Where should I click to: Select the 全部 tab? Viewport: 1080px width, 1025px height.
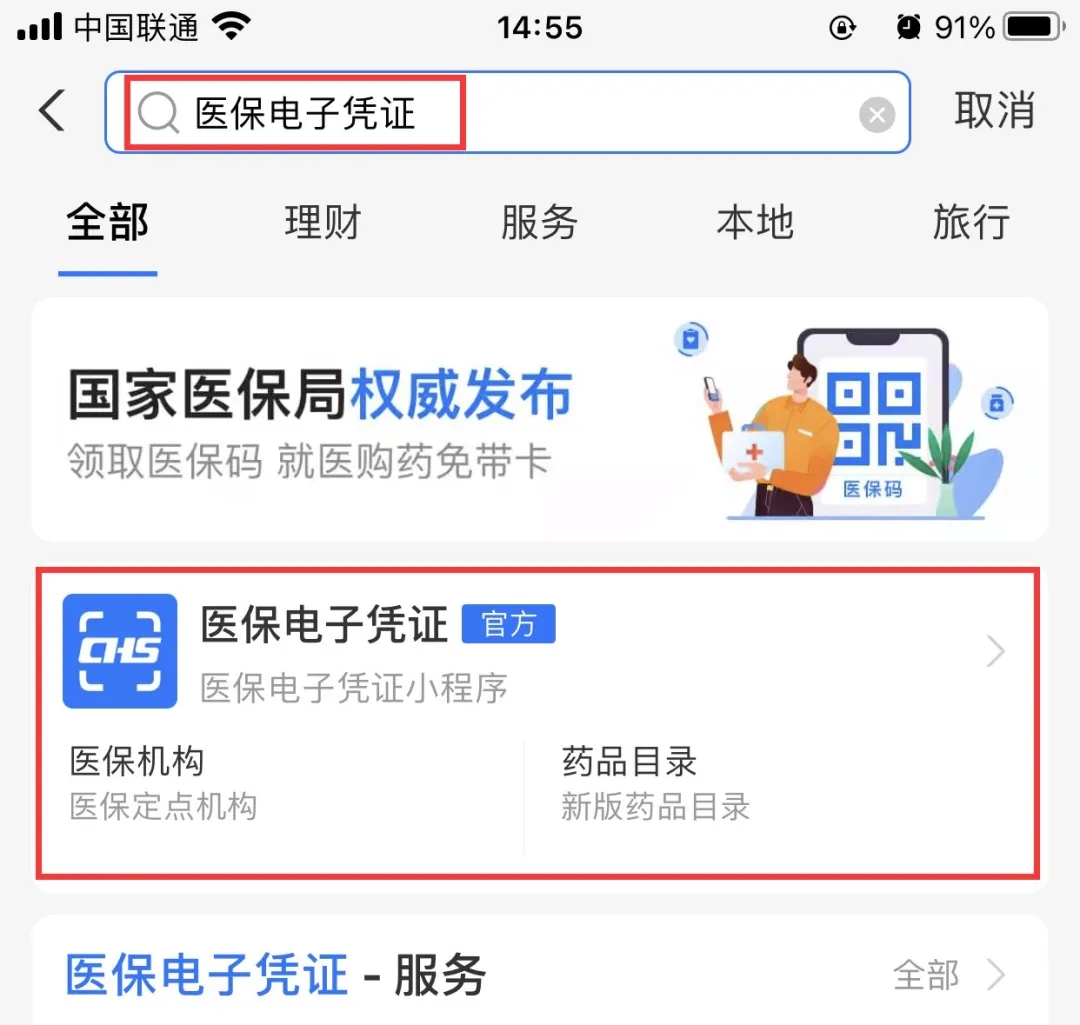point(108,222)
